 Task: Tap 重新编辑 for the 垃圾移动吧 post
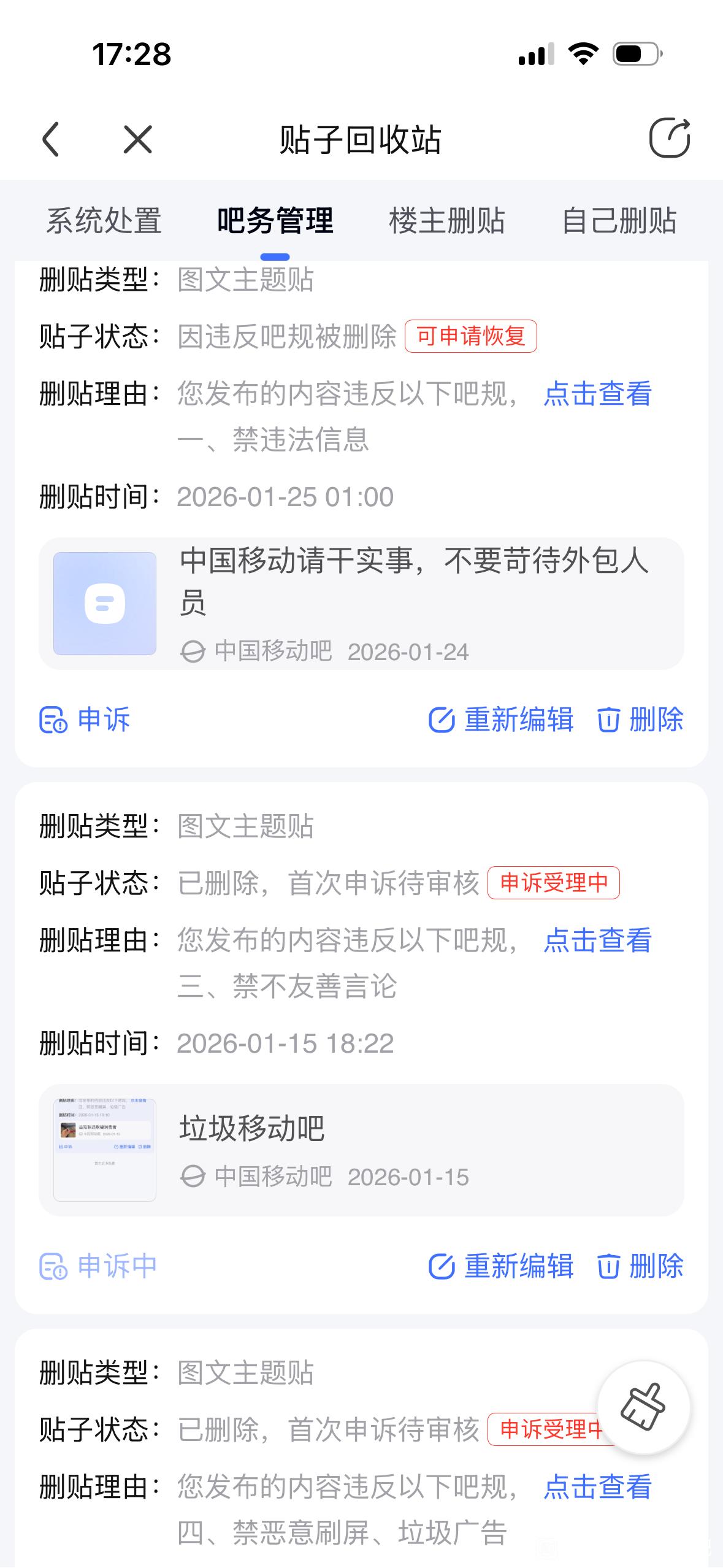point(501,1266)
